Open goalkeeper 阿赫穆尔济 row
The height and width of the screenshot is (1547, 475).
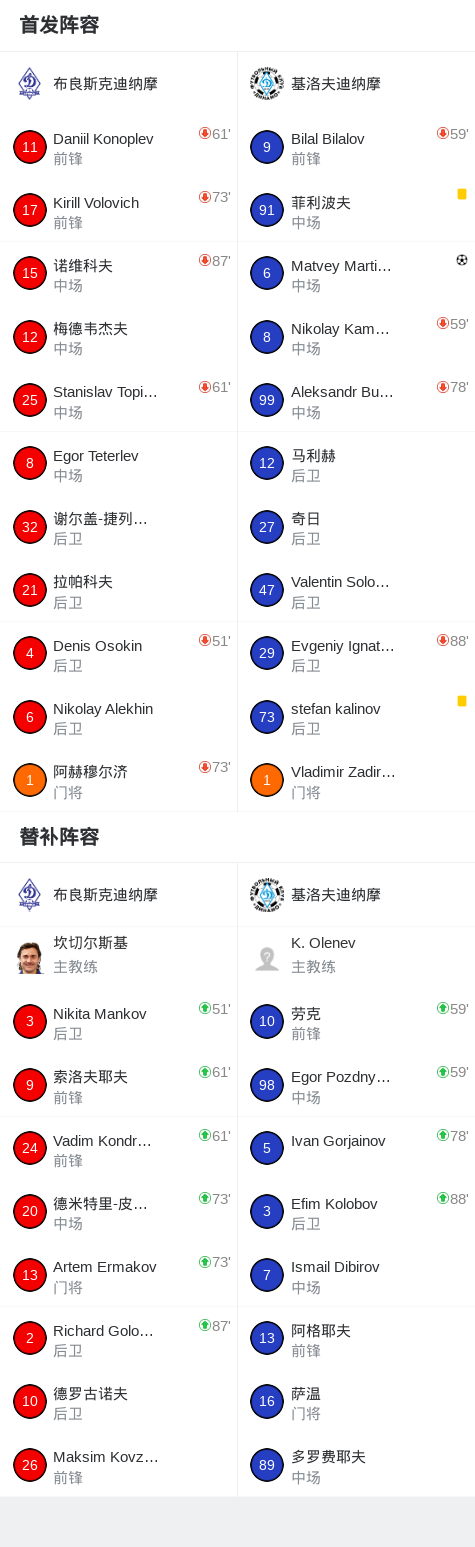tap(118, 780)
